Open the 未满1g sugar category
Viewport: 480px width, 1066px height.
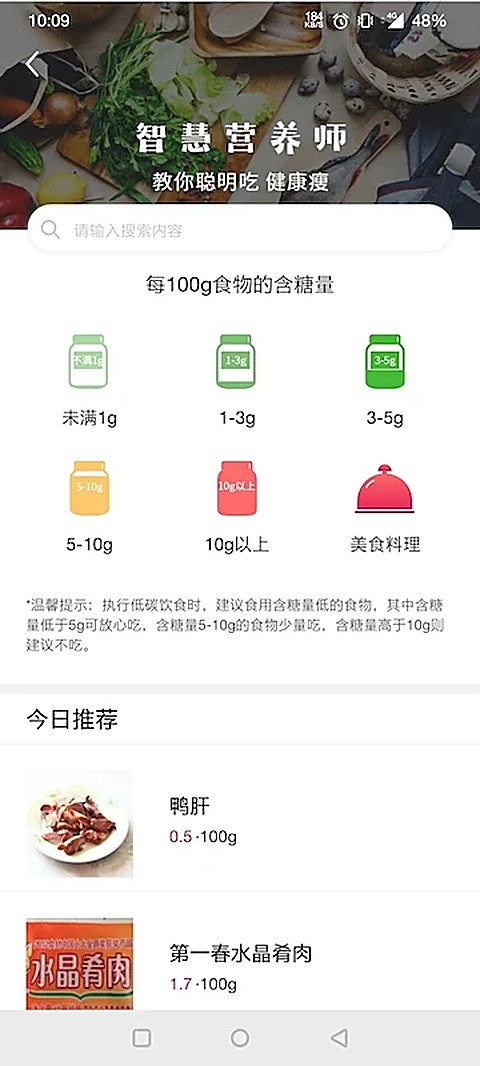click(89, 380)
